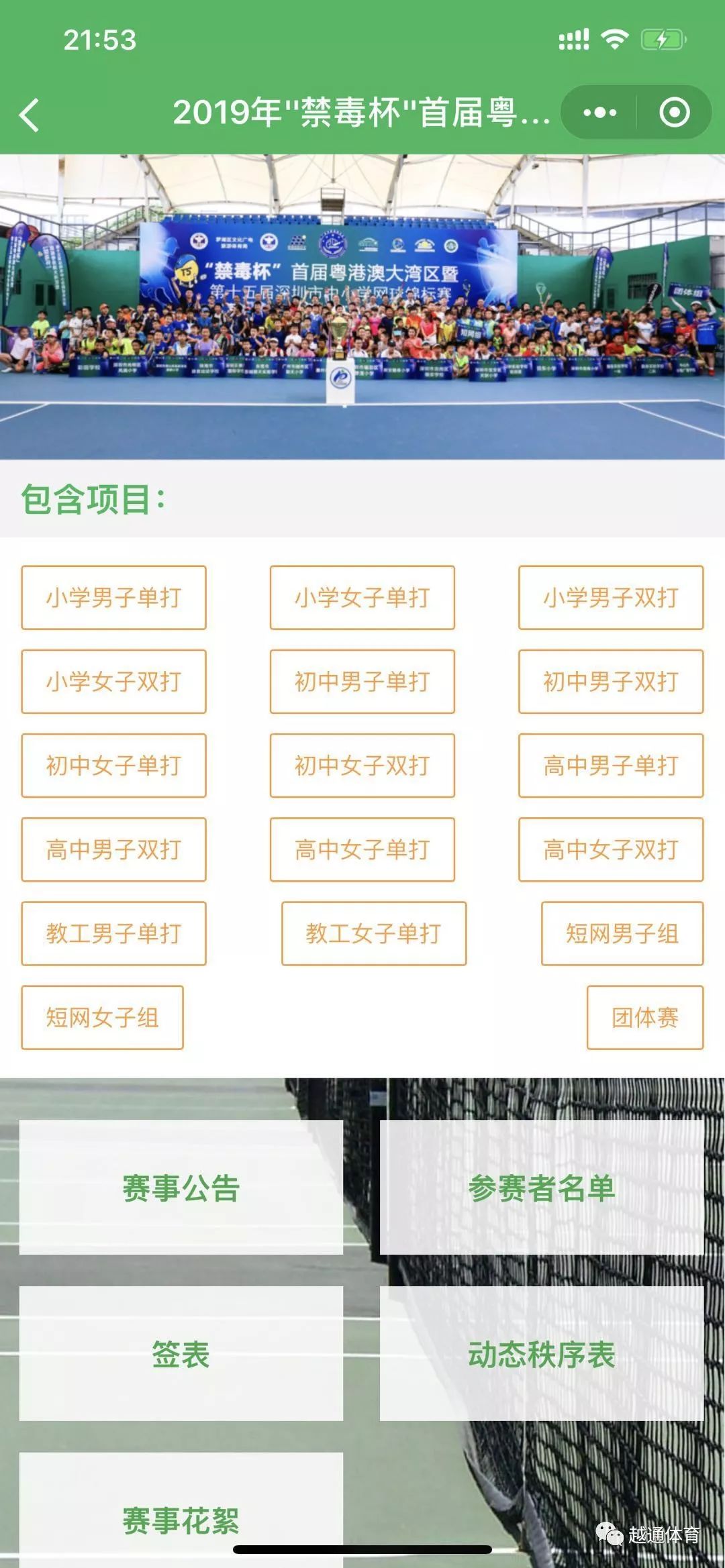Open 参赛者名单 participant list
Viewport: 725px width, 1568px height.
point(541,1187)
